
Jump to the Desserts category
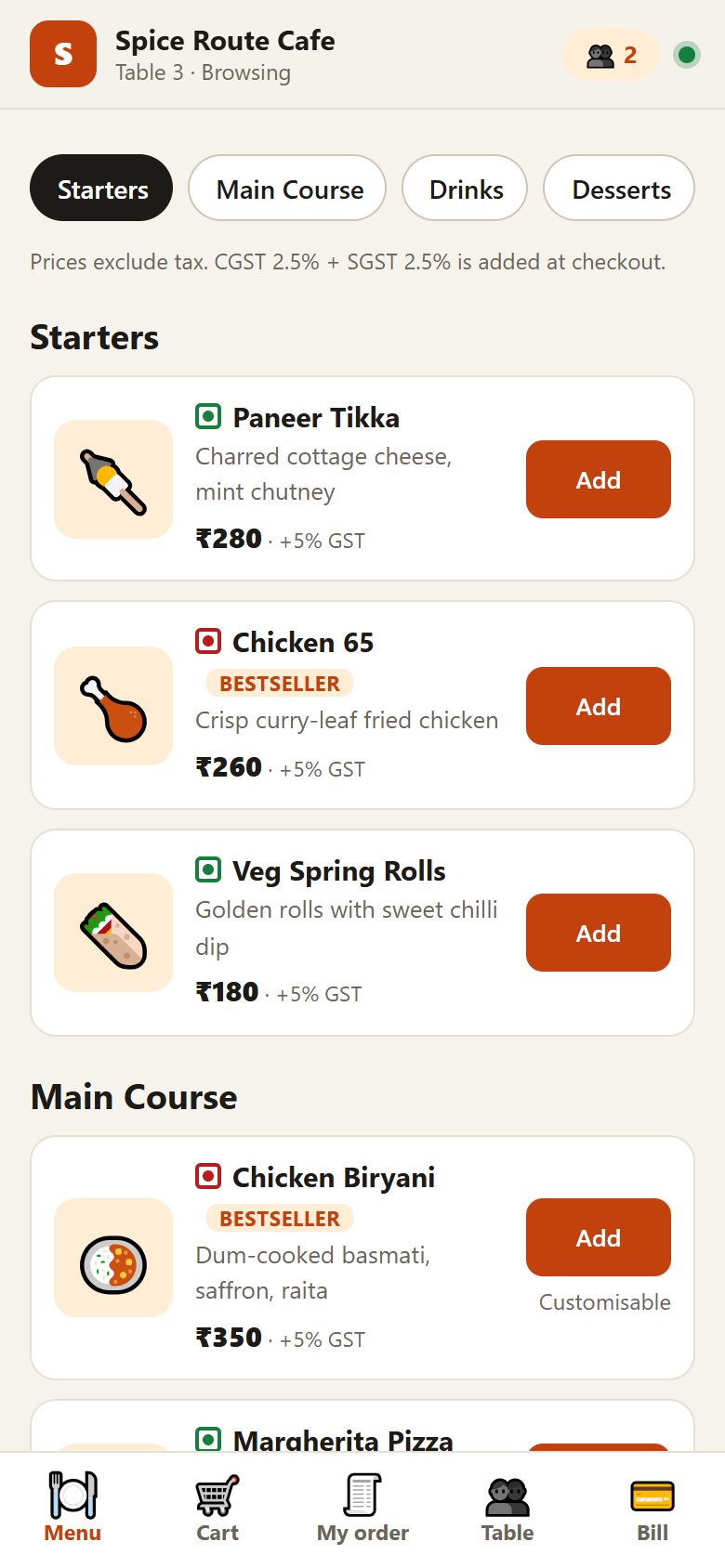click(619, 188)
